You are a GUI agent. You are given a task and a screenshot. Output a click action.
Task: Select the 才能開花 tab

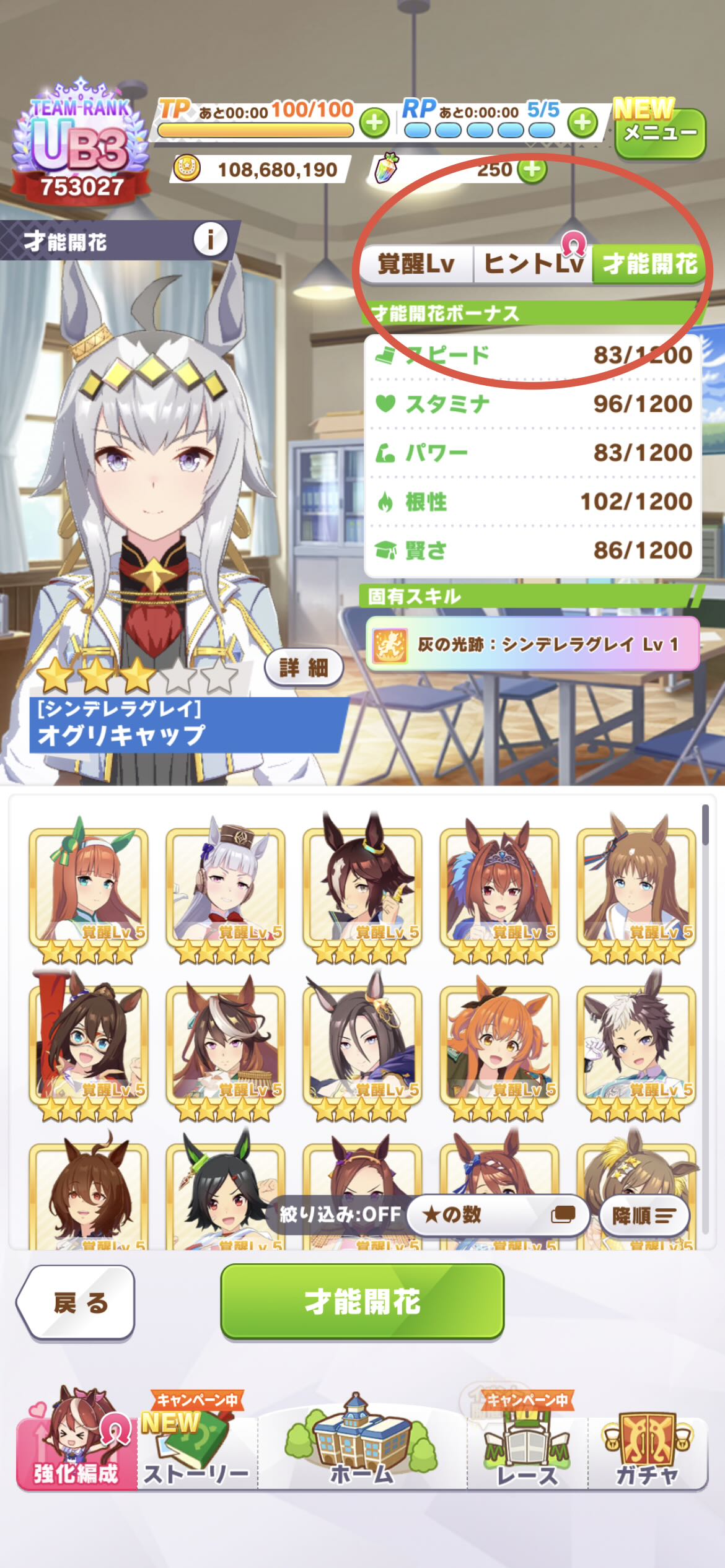pyautogui.click(x=649, y=264)
